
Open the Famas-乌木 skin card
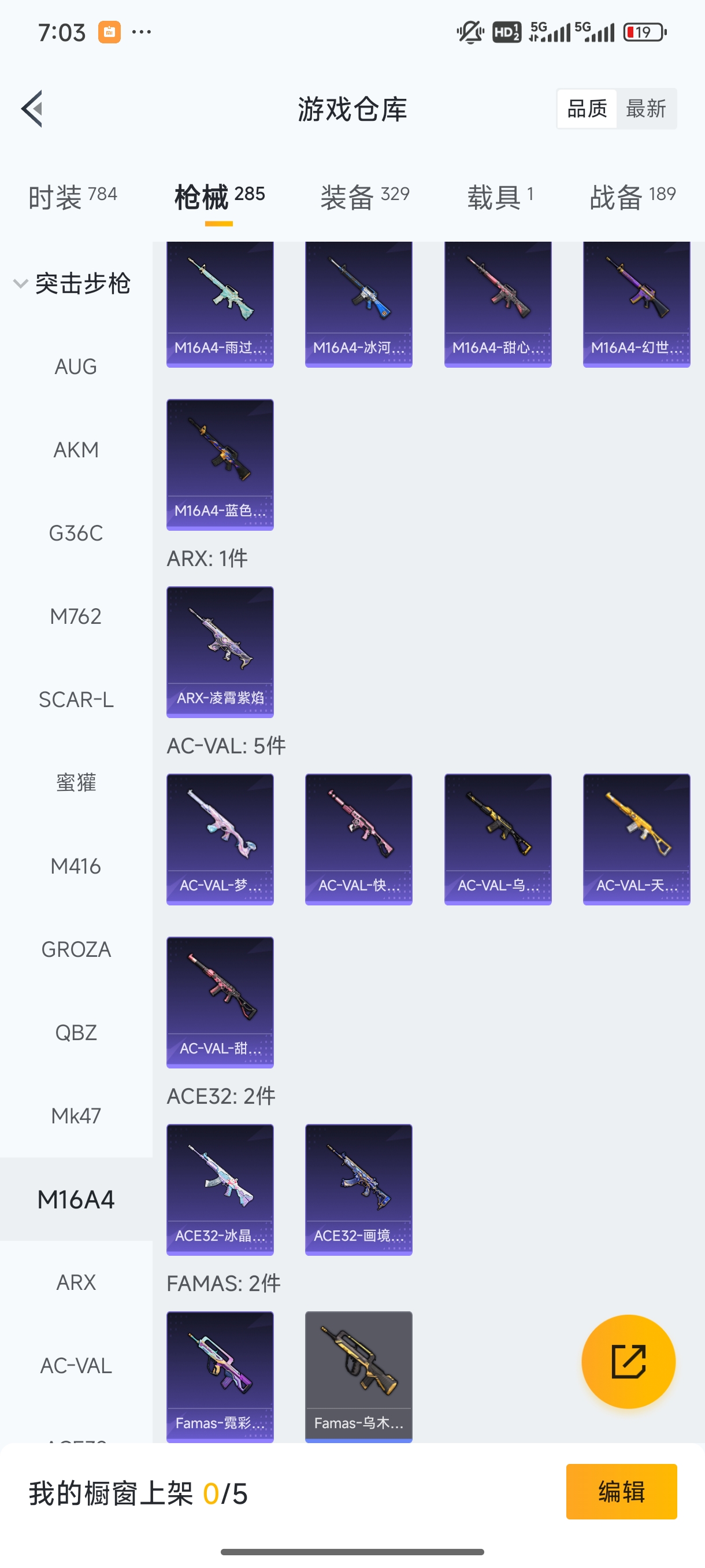coord(359,1377)
